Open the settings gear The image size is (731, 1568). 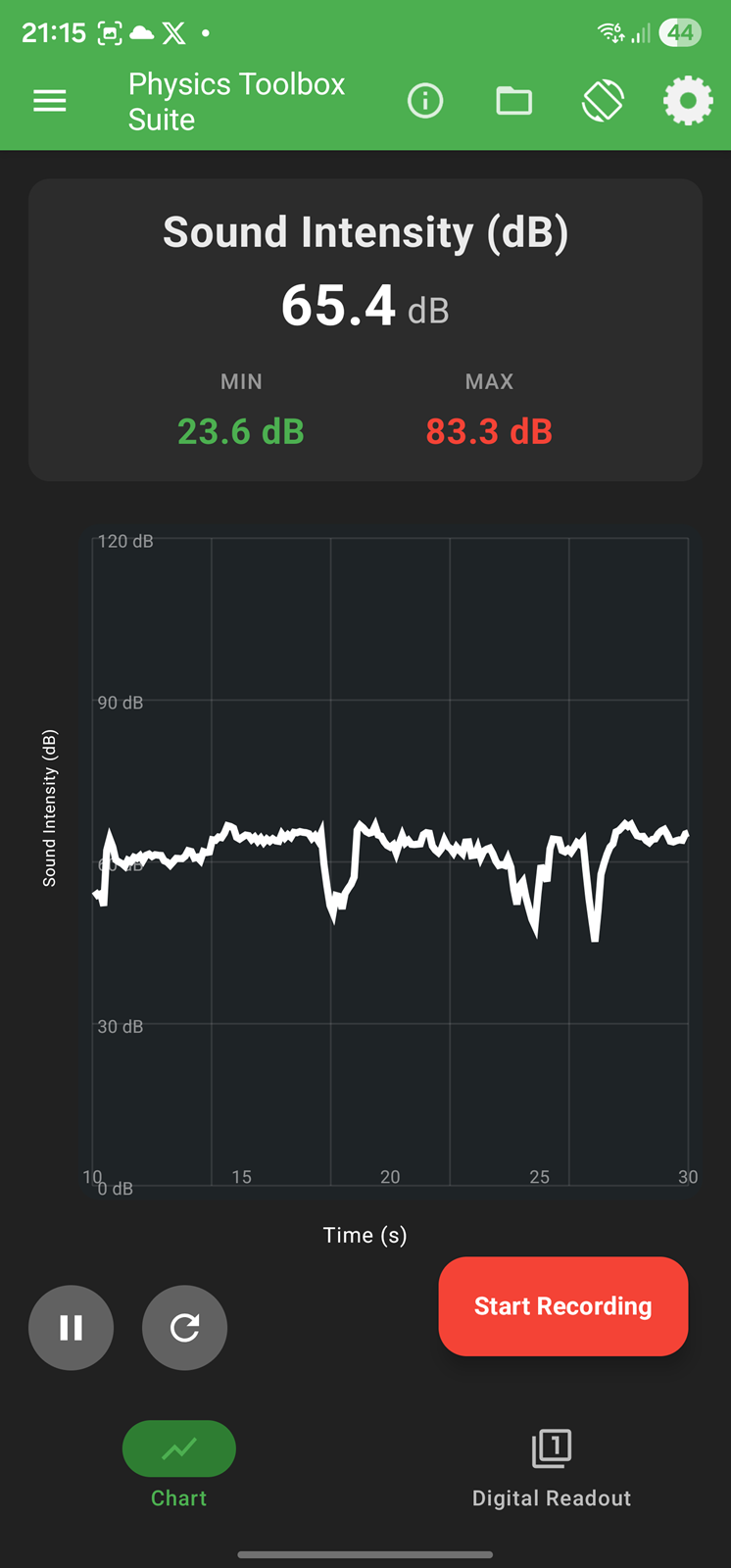click(688, 101)
